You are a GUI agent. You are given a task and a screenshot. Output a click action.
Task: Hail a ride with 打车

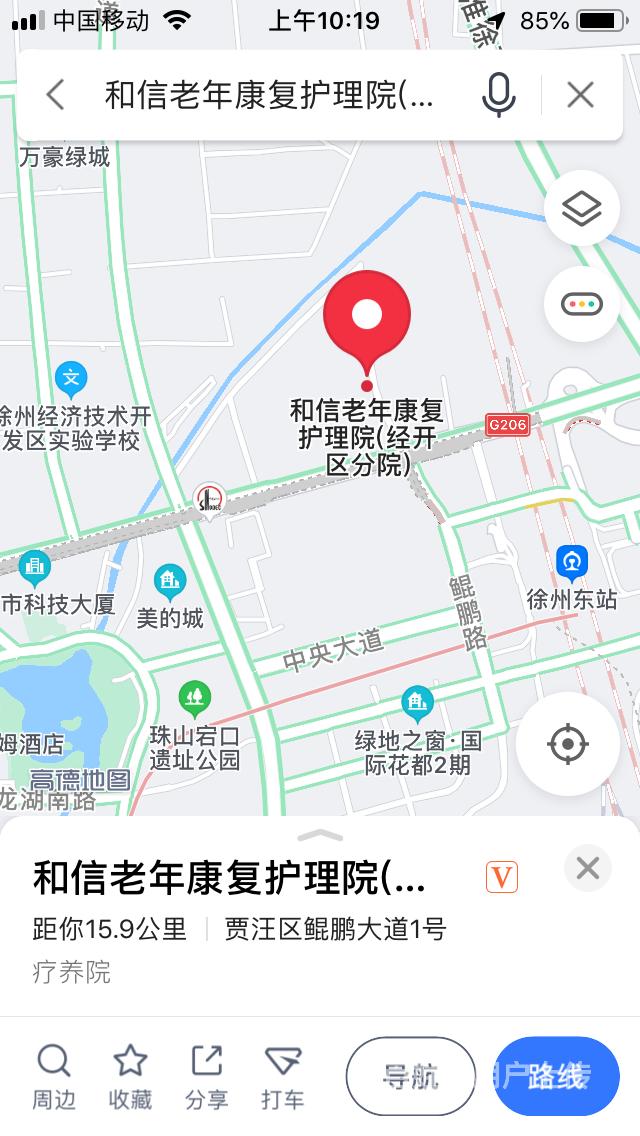pos(283,1078)
